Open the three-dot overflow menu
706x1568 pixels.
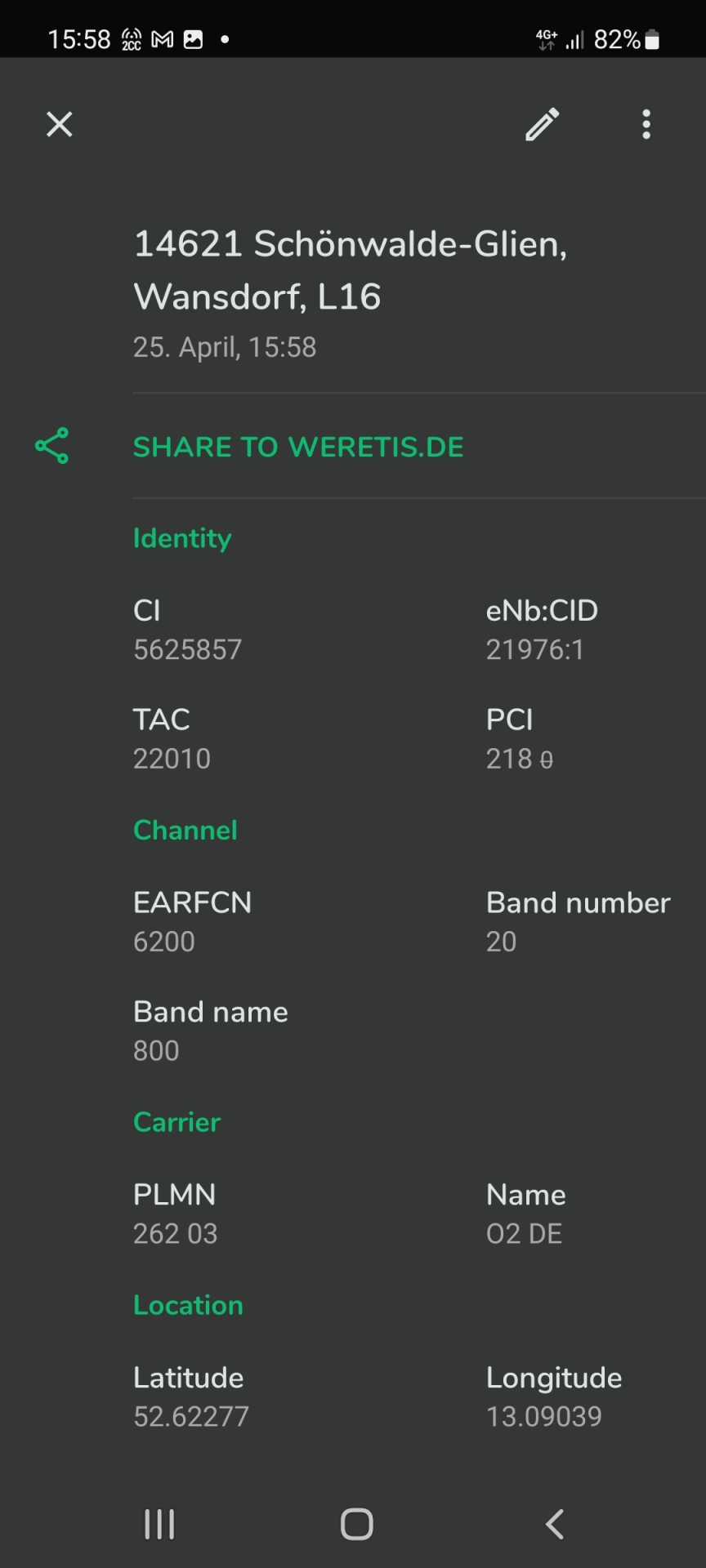[646, 124]
